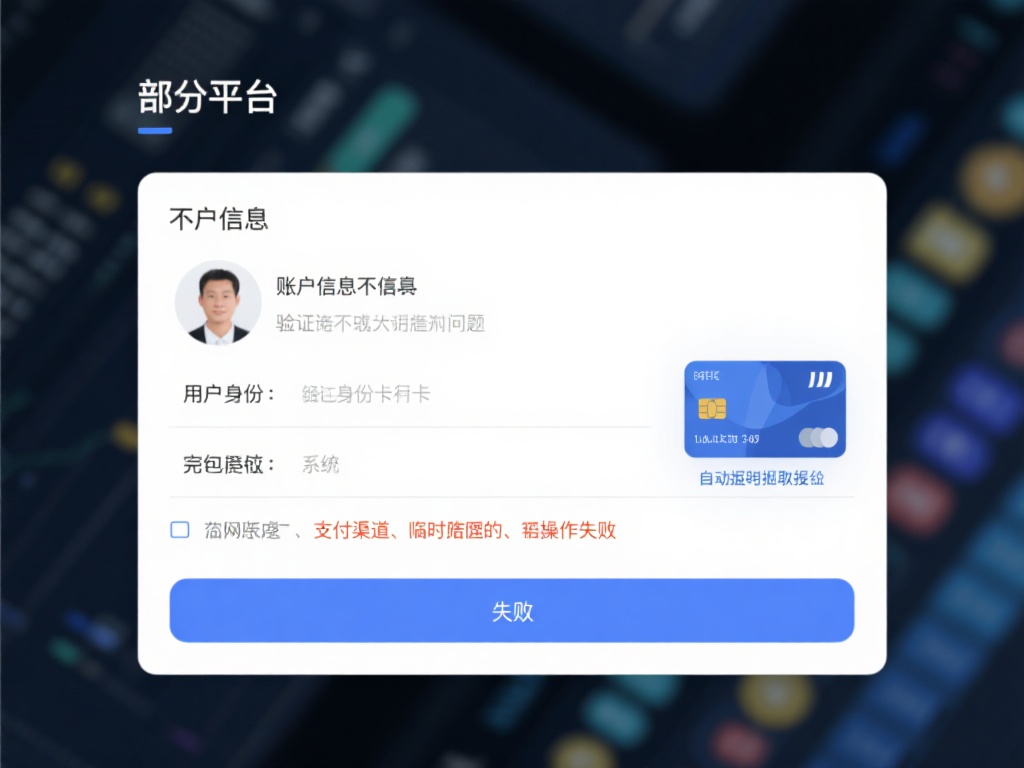Tap the blue 失败 button
The image size is (1024, 768).
click(x=511, y=611)
